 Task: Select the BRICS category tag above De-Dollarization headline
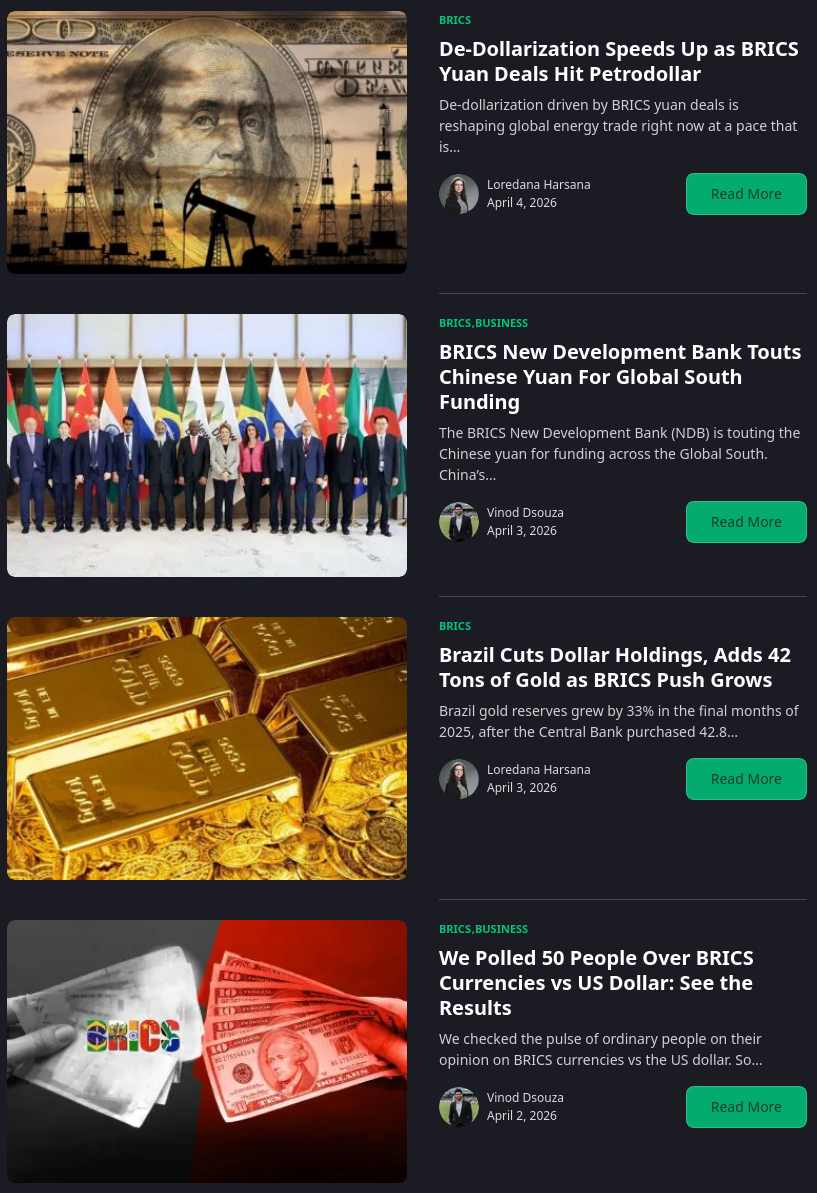tap(455, 20)
